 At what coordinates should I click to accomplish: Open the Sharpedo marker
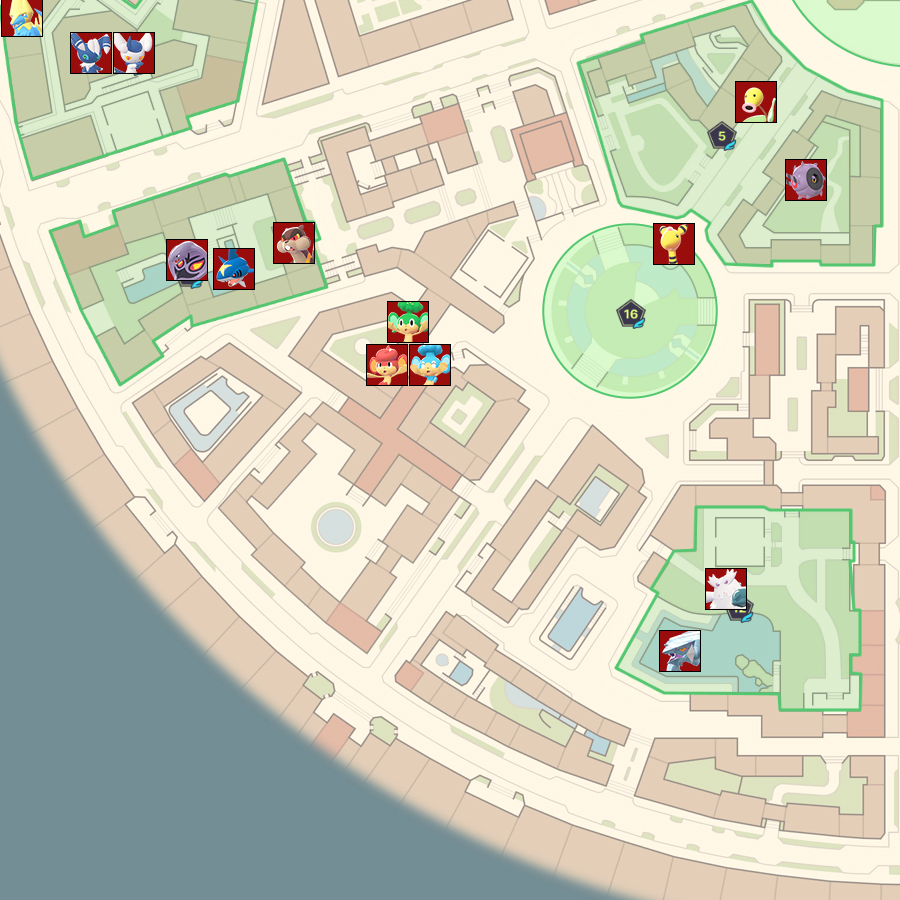click(x=234, y=269)
